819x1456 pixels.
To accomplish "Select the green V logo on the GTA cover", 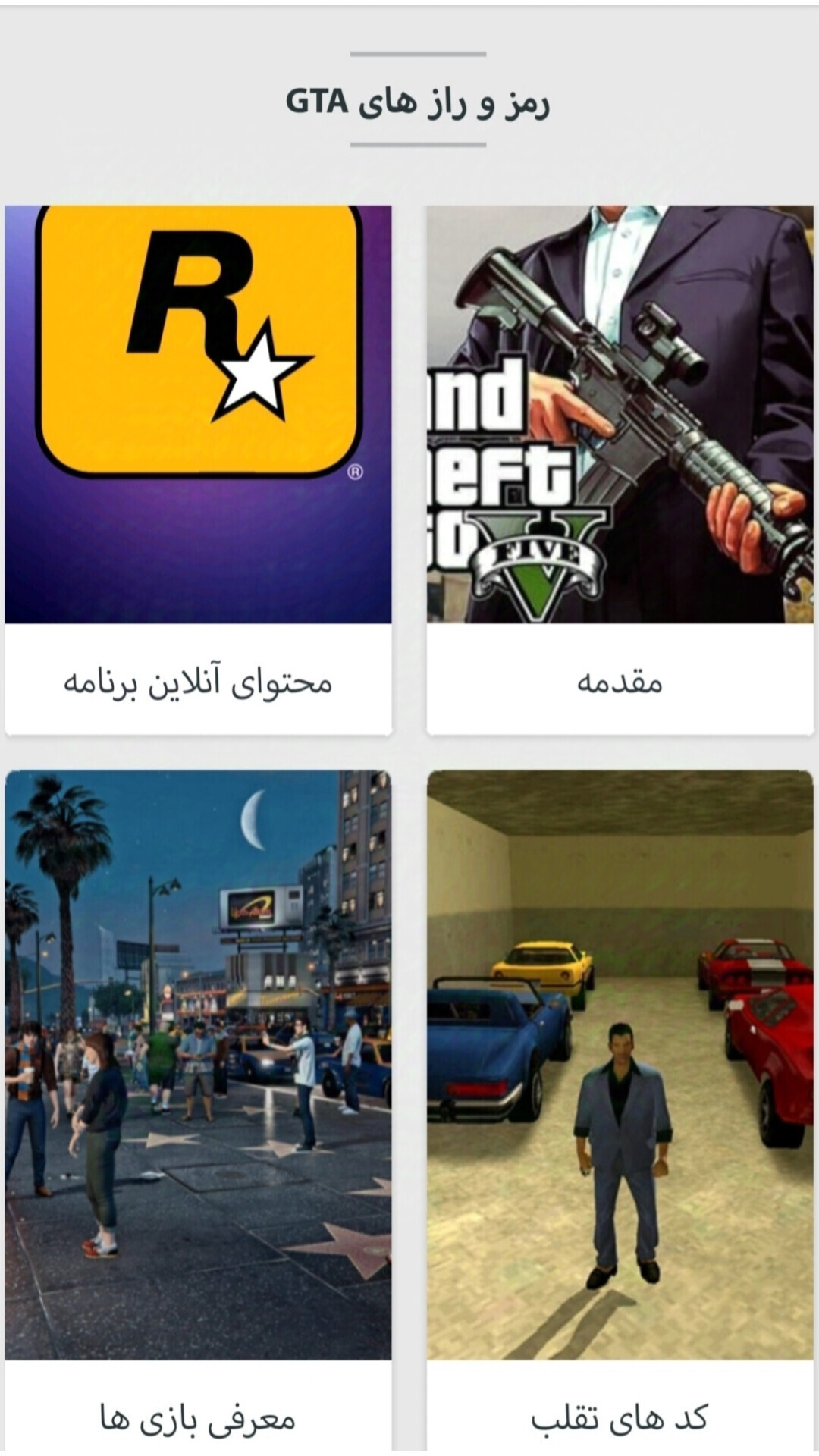I will [538, 561].
